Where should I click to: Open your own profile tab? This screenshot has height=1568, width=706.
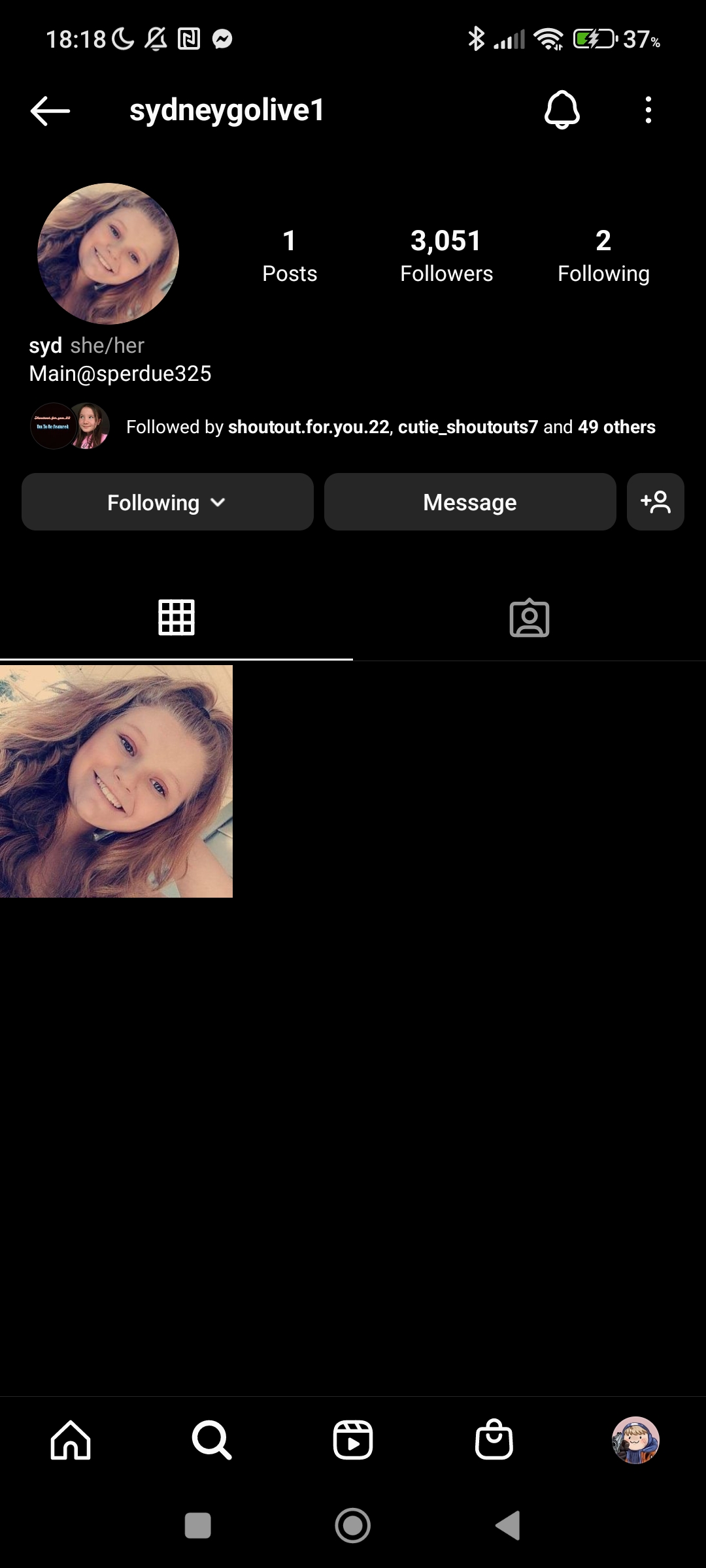pyautogui.click(x=635, y=1440)
